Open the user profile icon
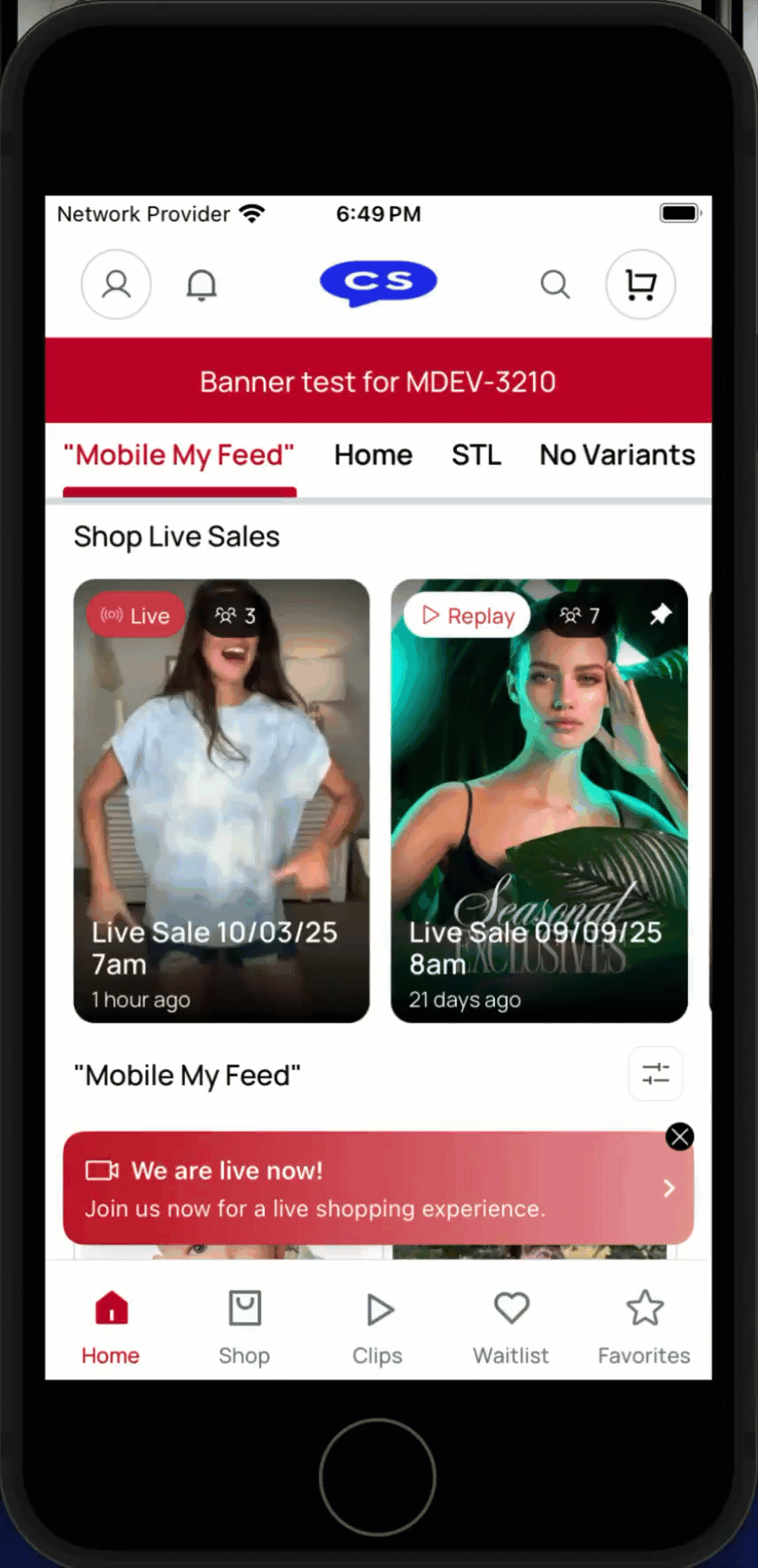 coord(116,284)
